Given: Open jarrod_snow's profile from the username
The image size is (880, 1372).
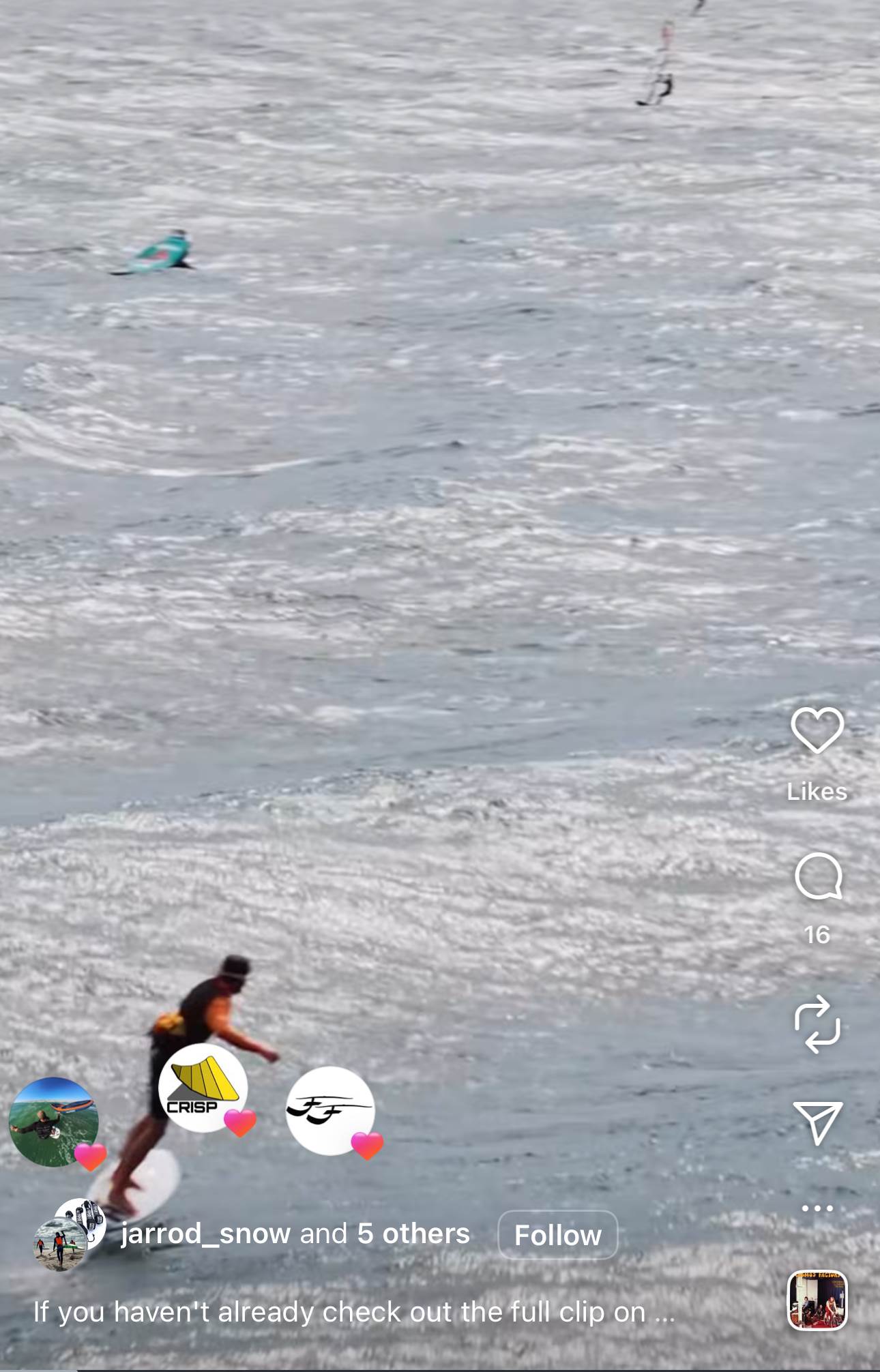Looking at the screenshot, I should pyautogui.click(x=205, y=1234).
